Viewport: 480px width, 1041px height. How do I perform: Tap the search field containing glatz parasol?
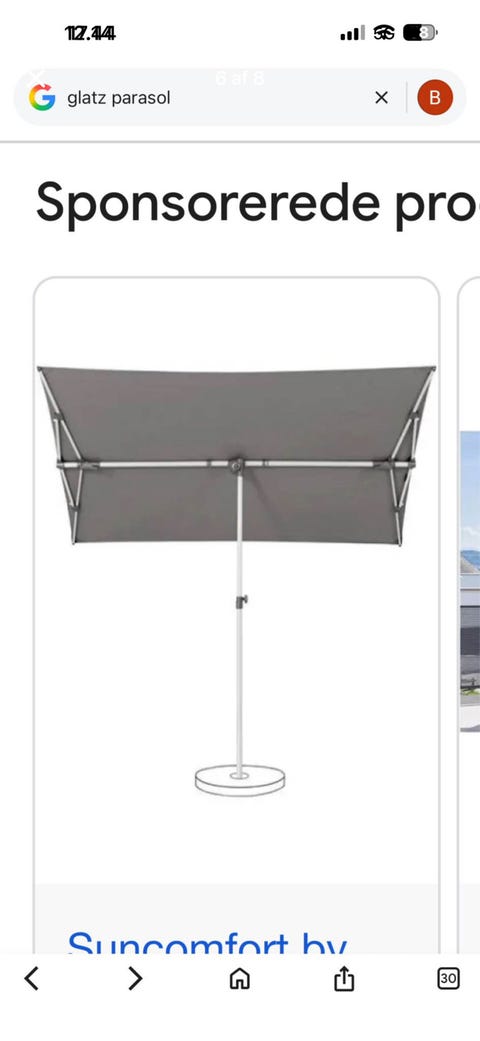[x=214, y=98]
